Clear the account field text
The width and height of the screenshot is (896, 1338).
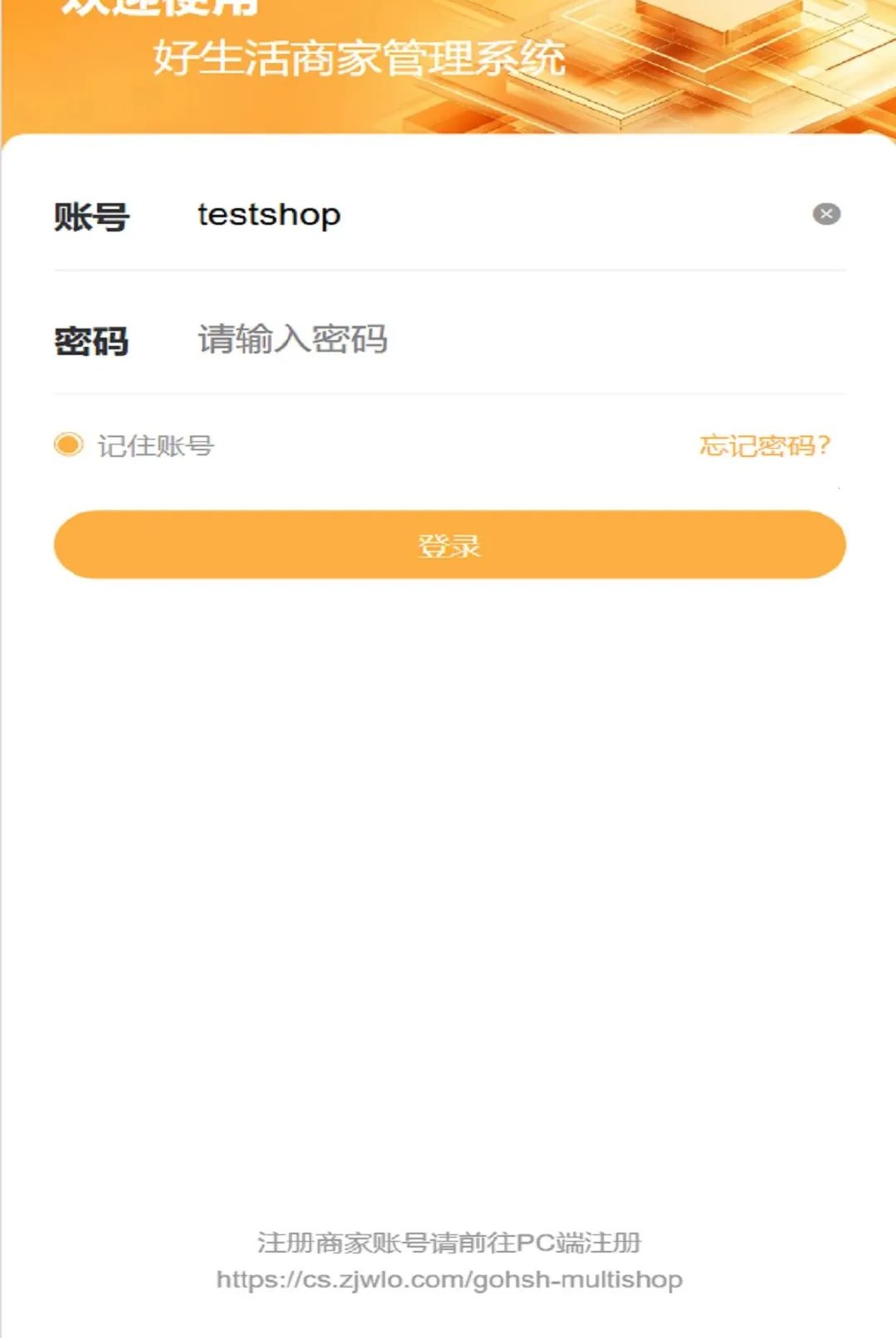pos(826,214)
